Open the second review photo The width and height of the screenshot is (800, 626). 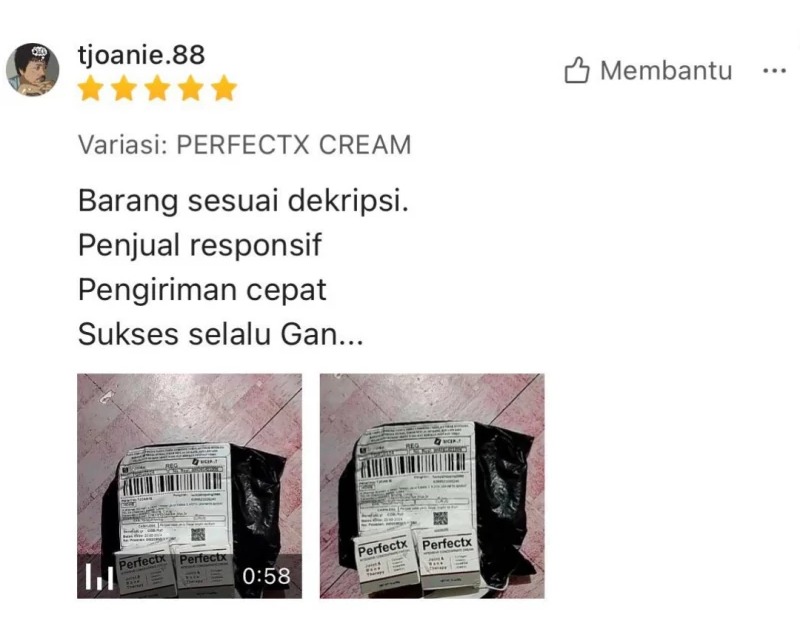[x=432, y=486]
